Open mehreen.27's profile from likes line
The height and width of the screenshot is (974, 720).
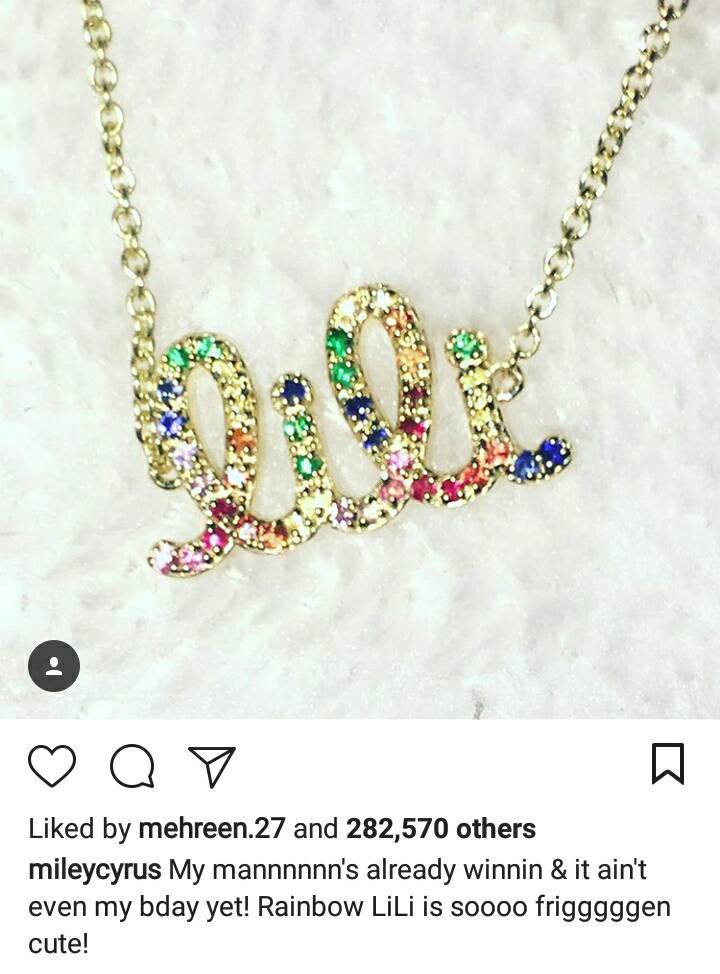pos(211,829)
